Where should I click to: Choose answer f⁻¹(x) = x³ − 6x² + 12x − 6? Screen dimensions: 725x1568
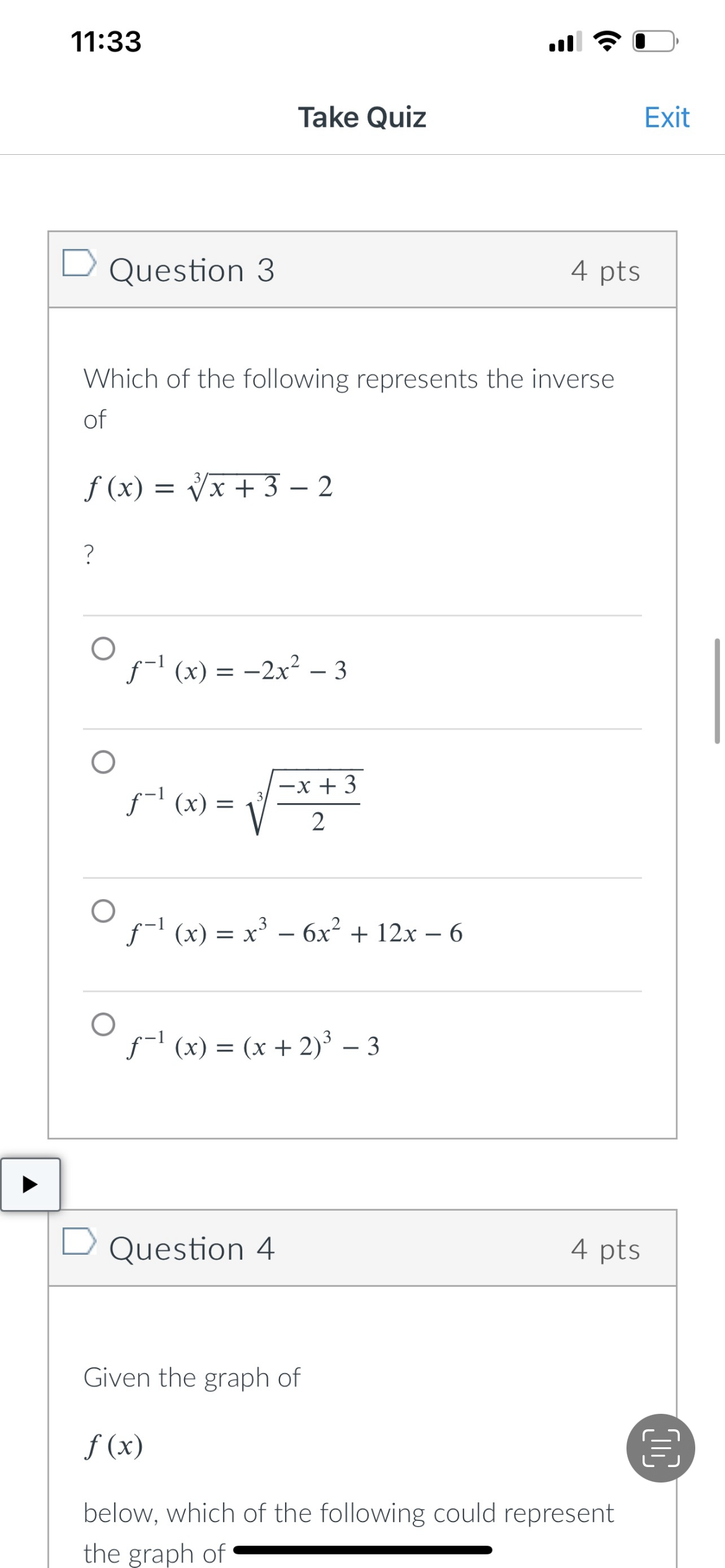click(104, 910)
